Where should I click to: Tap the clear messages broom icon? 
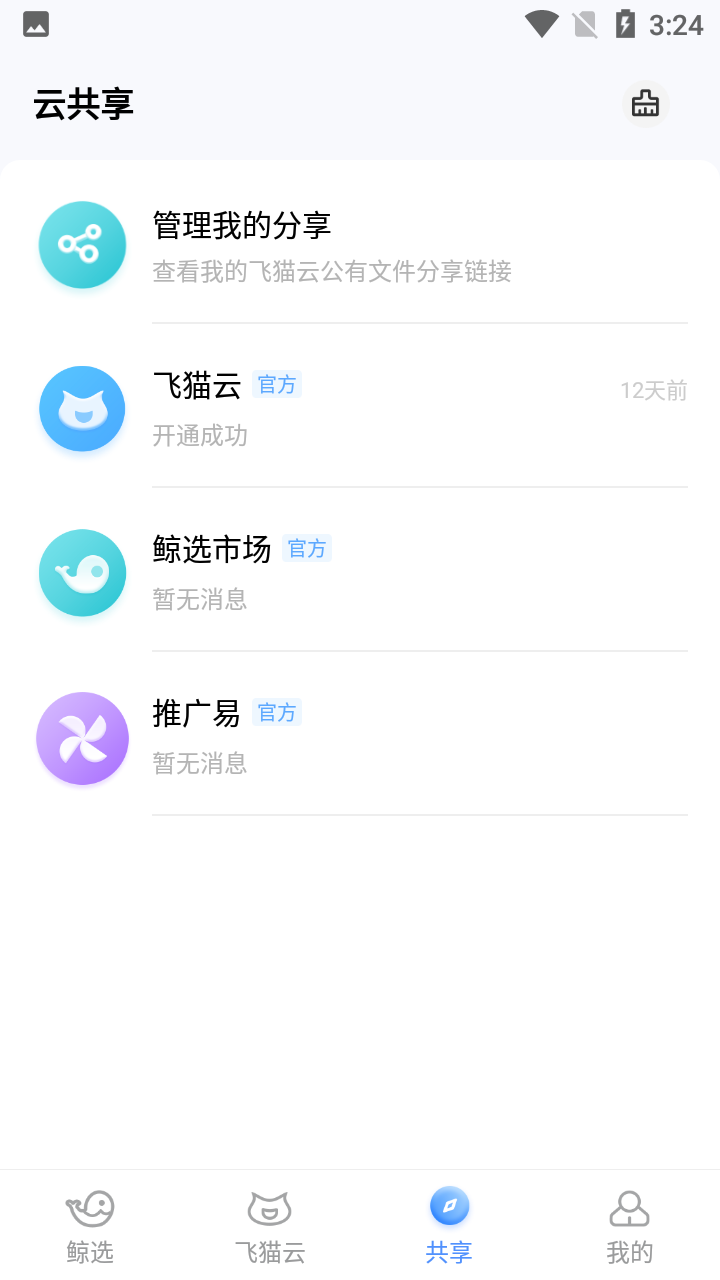coord(645,104)
